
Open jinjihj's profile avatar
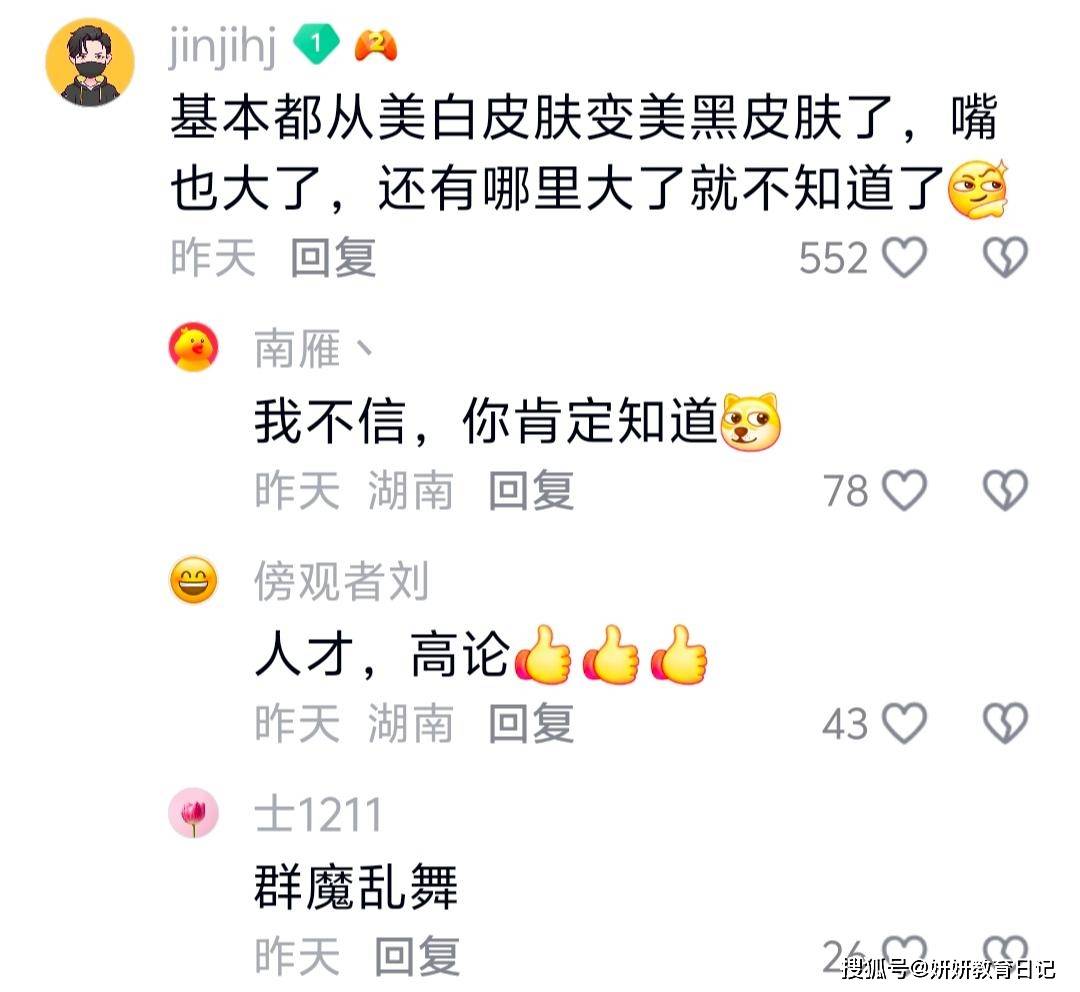coord(90,62)
